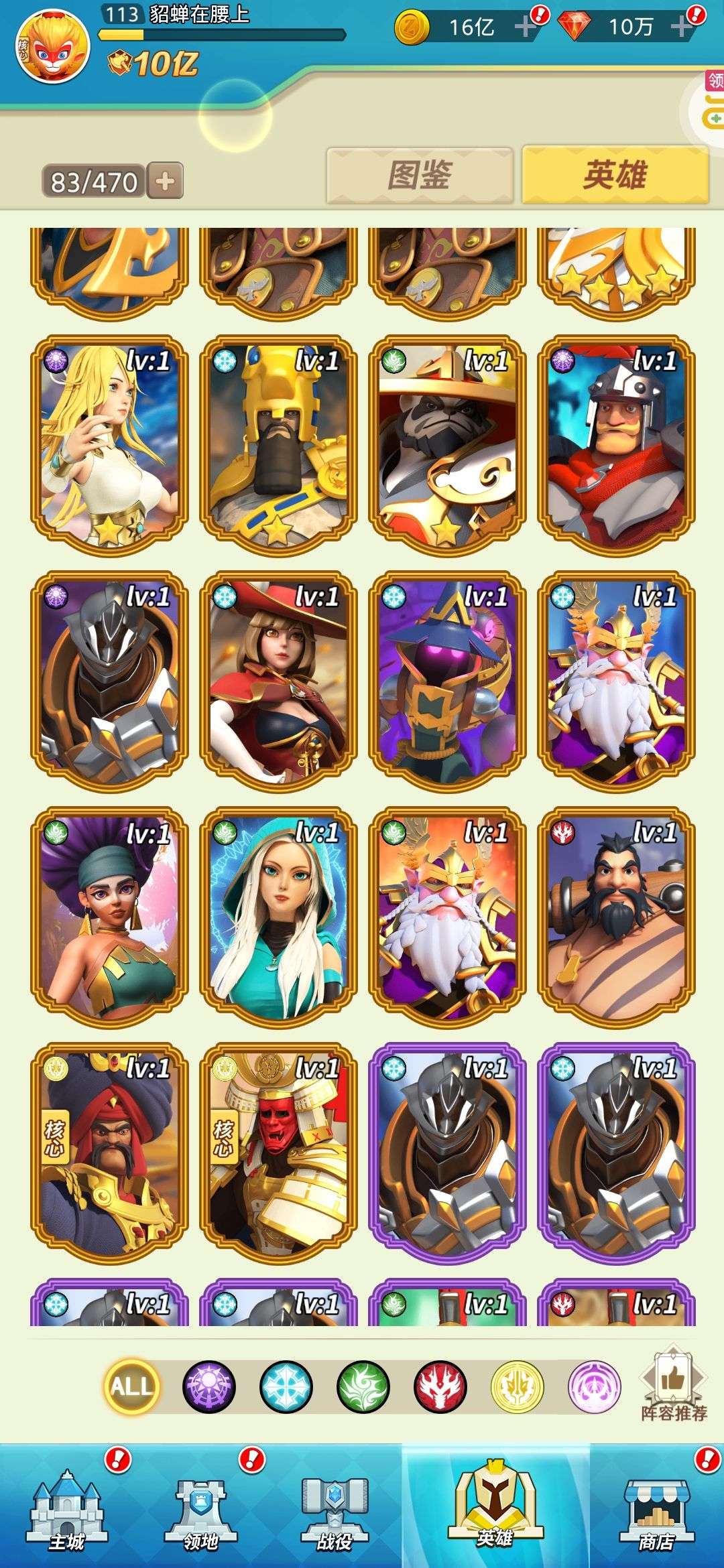Screen dimensions: 724x1568
Task: Add more gold coins
Action: [525, 27]
